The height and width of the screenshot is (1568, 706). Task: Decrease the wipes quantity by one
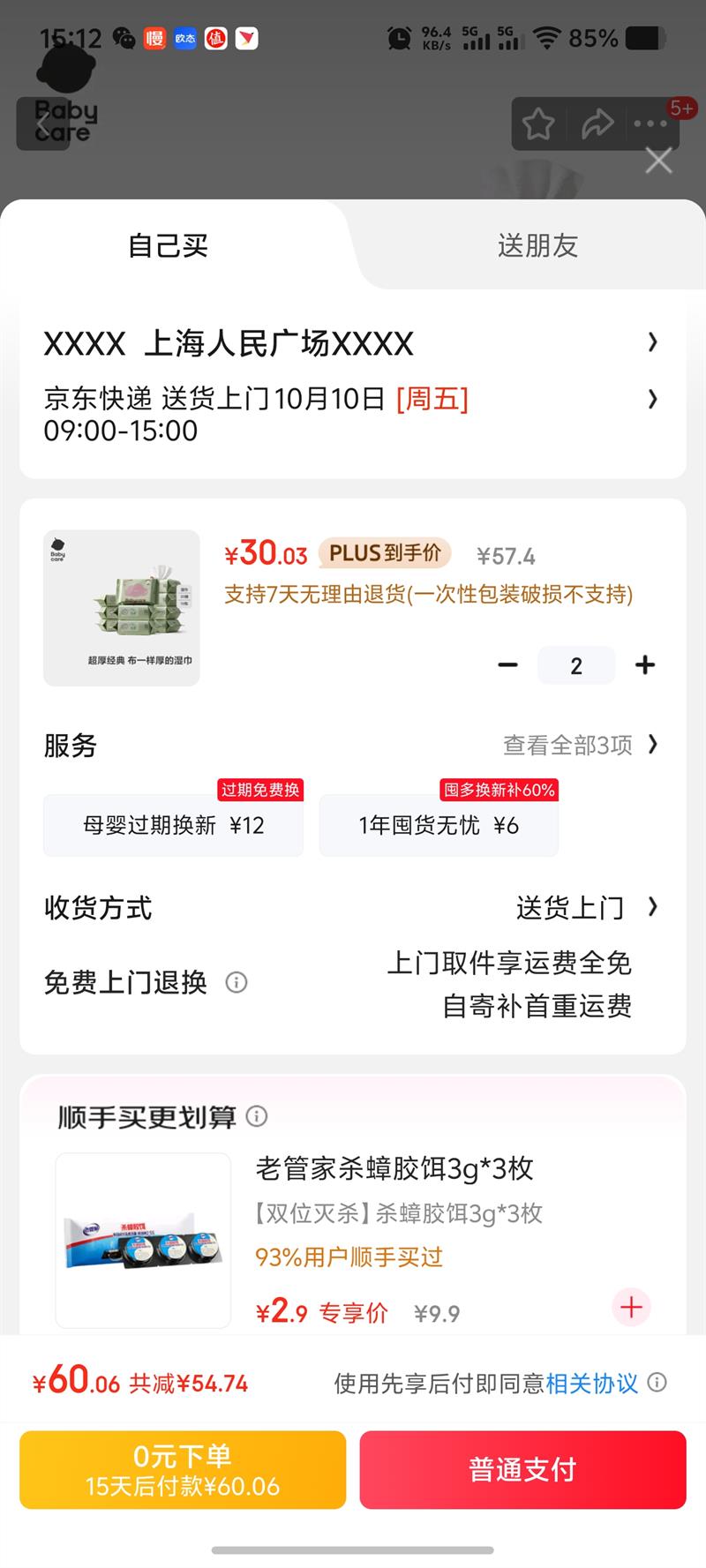pyautogui.click(x=508, y=664)
